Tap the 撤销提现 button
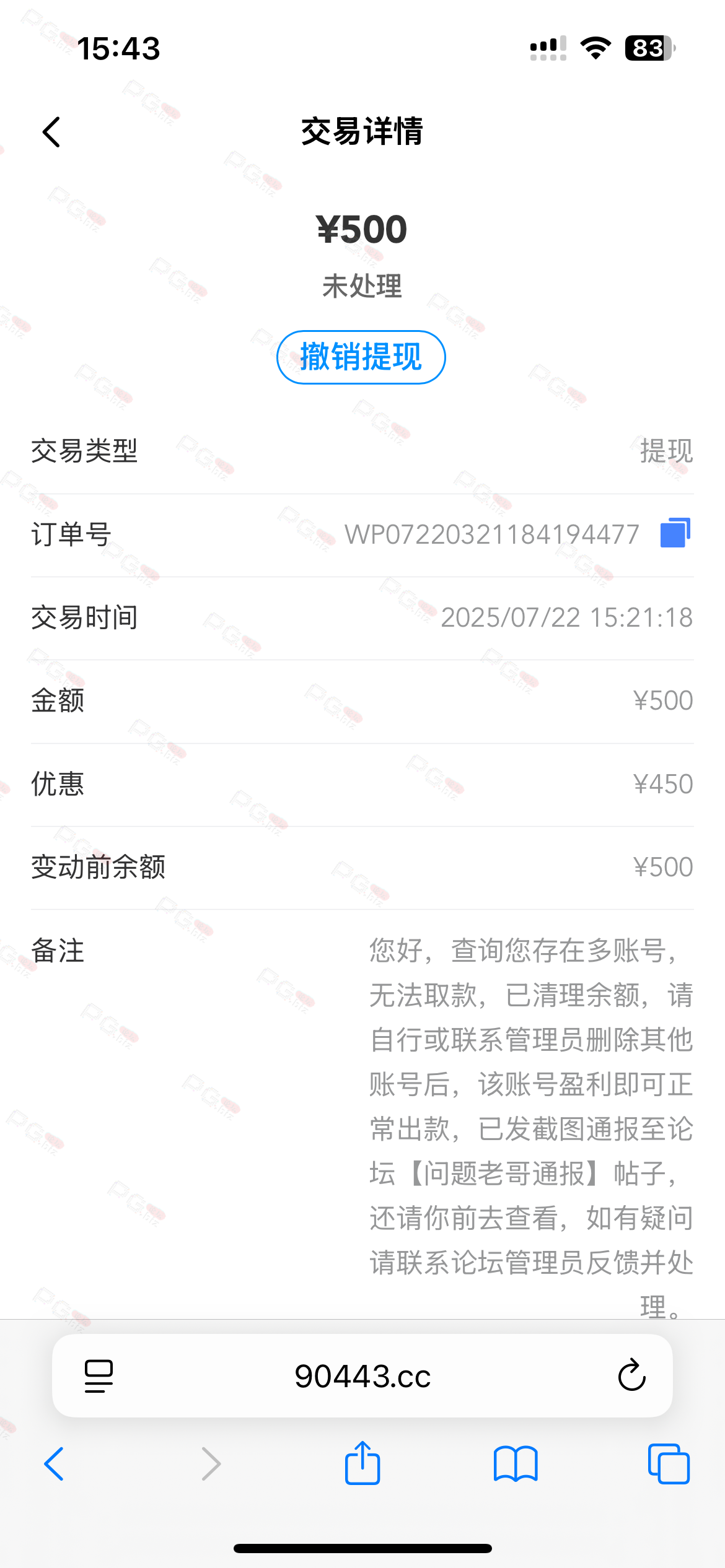Screen dimensions: 725x1568 click(x=361, y=357)
